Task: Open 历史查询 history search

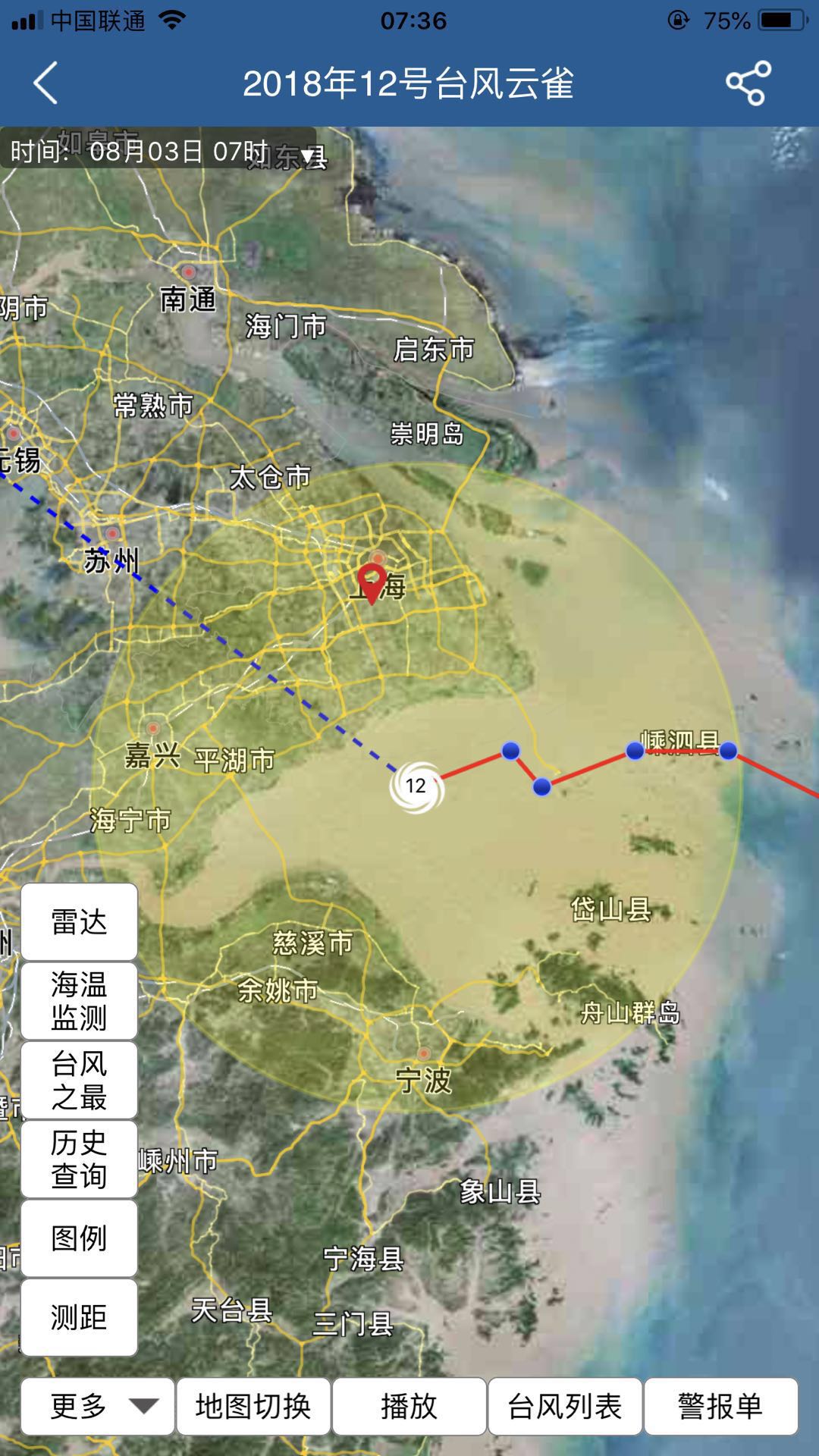Action: coord(79,1159)
